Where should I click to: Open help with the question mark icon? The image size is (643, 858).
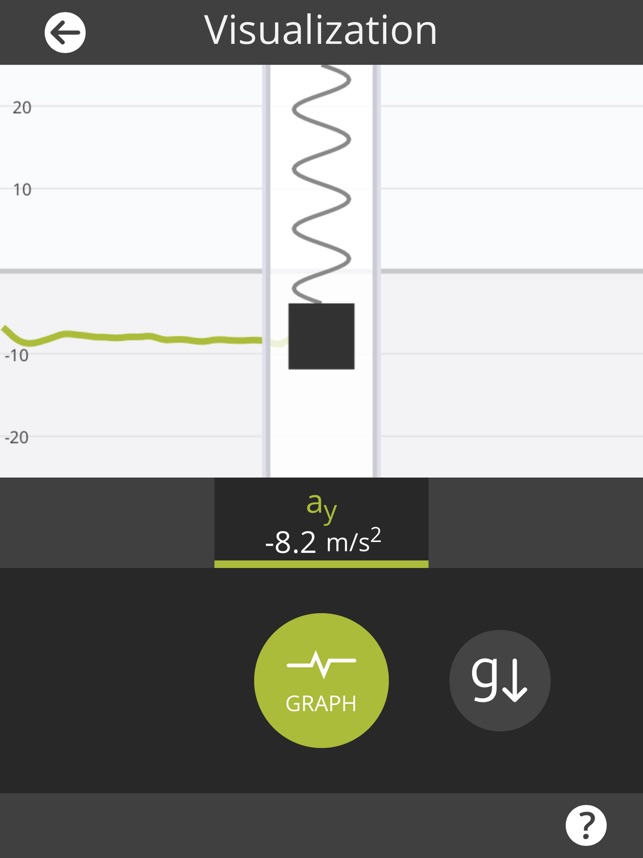pyautogui.click(x=586, y=825)
